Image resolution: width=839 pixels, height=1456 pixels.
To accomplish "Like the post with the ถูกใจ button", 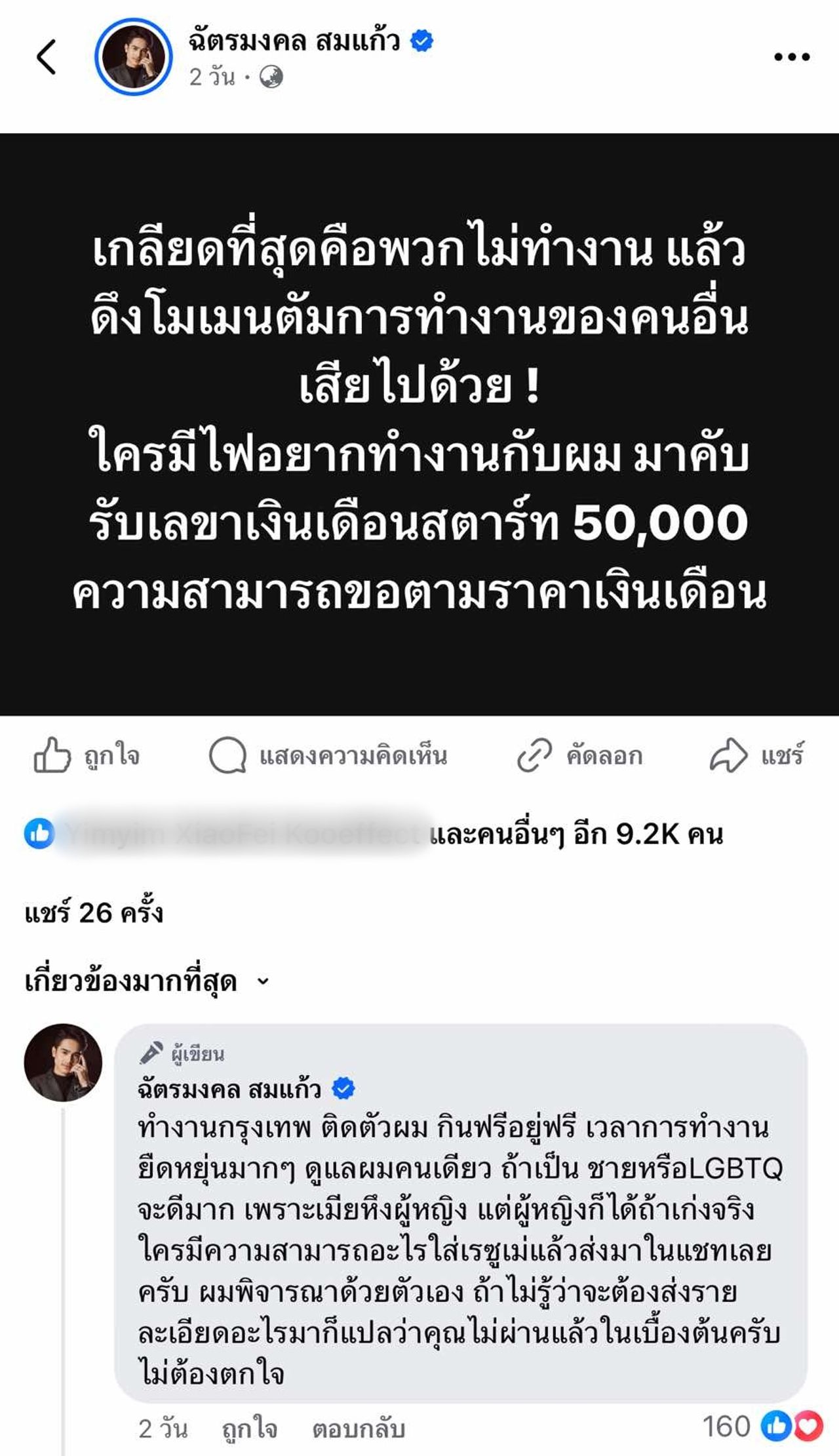I will click(87, 756).
